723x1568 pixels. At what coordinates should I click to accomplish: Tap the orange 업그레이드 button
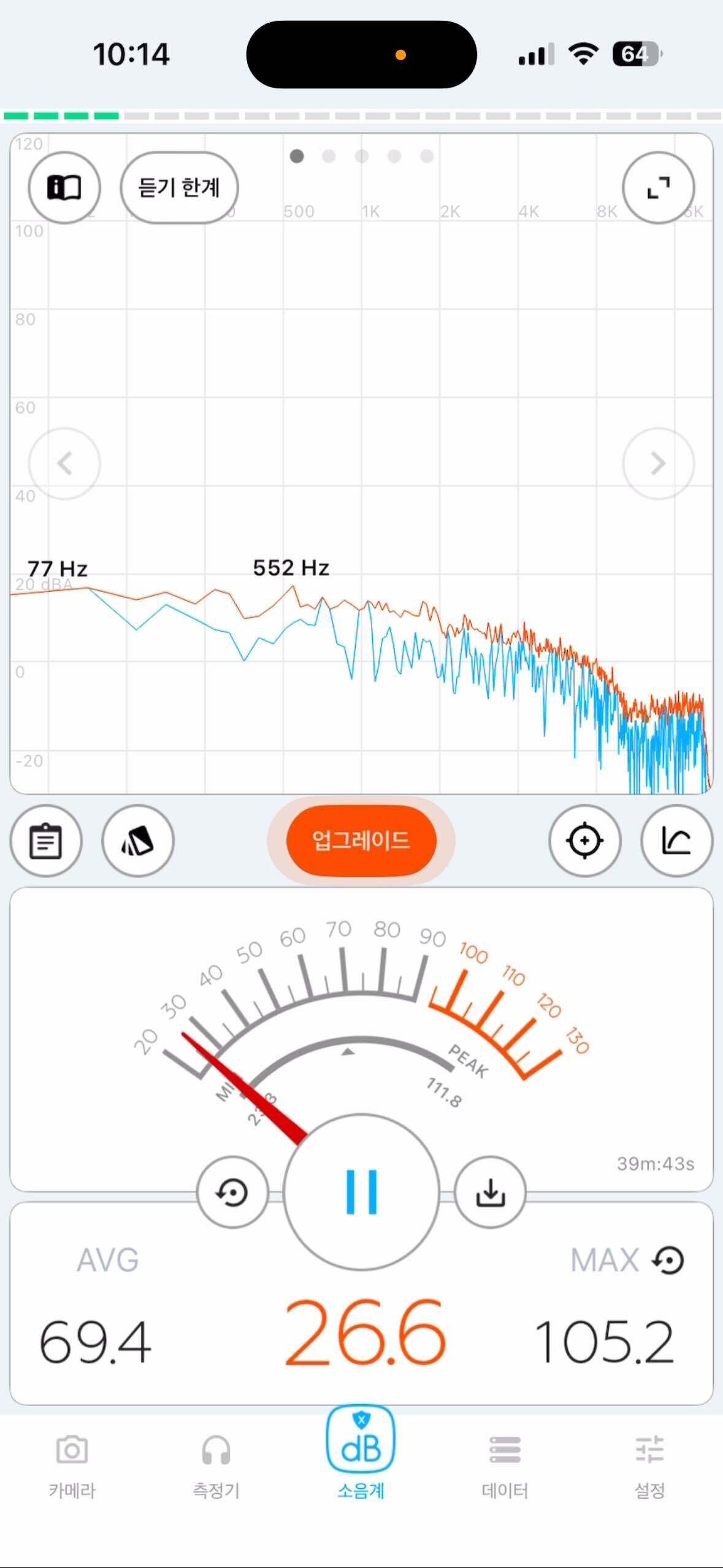point(361,840)
